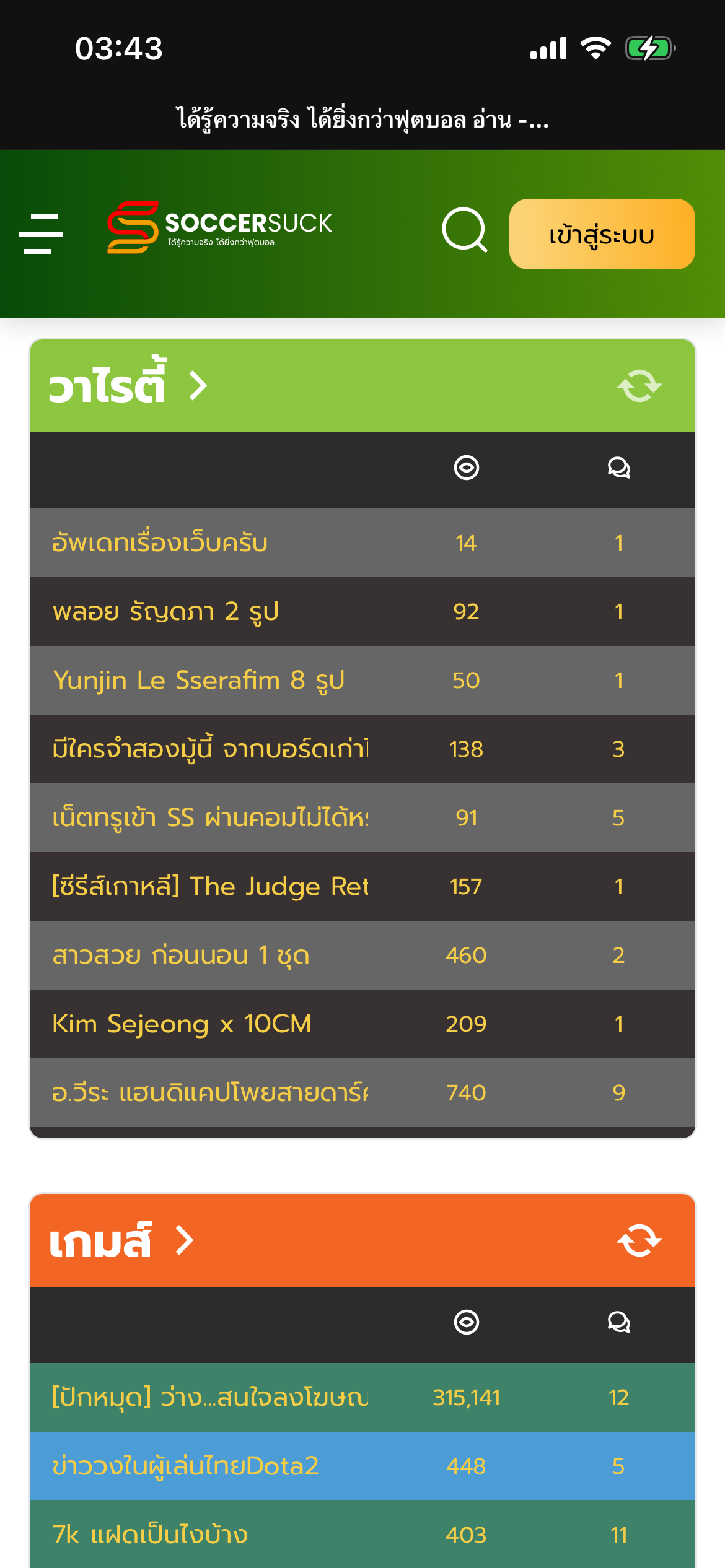This screenshot has height=1568, width=725.
Task: Open the เกมส์ section header
Action: click(121, 1240)
